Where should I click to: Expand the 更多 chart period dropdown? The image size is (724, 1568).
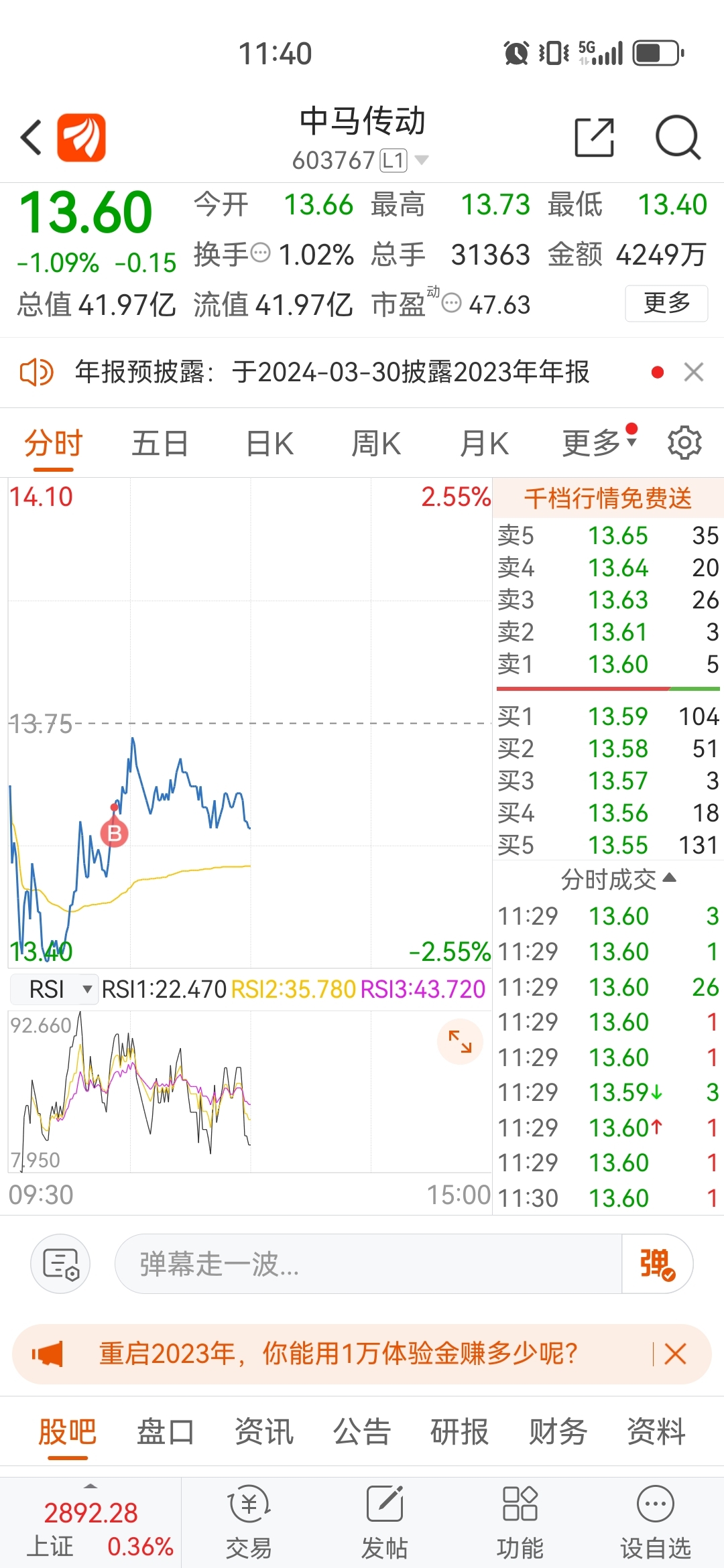pos(599,442)
